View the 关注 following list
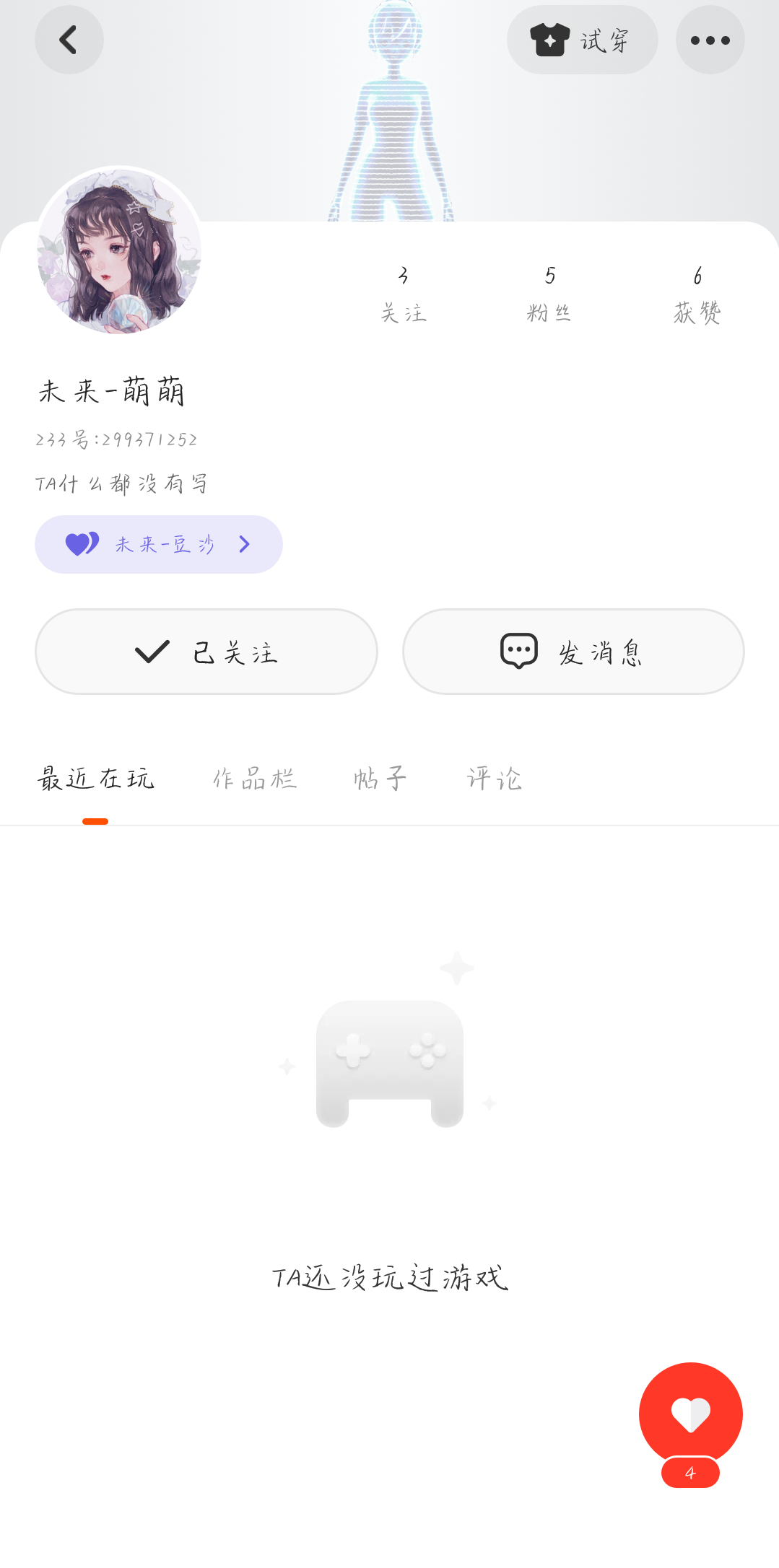This screenshot has width=779, height=1568. [x=404, y=294]
